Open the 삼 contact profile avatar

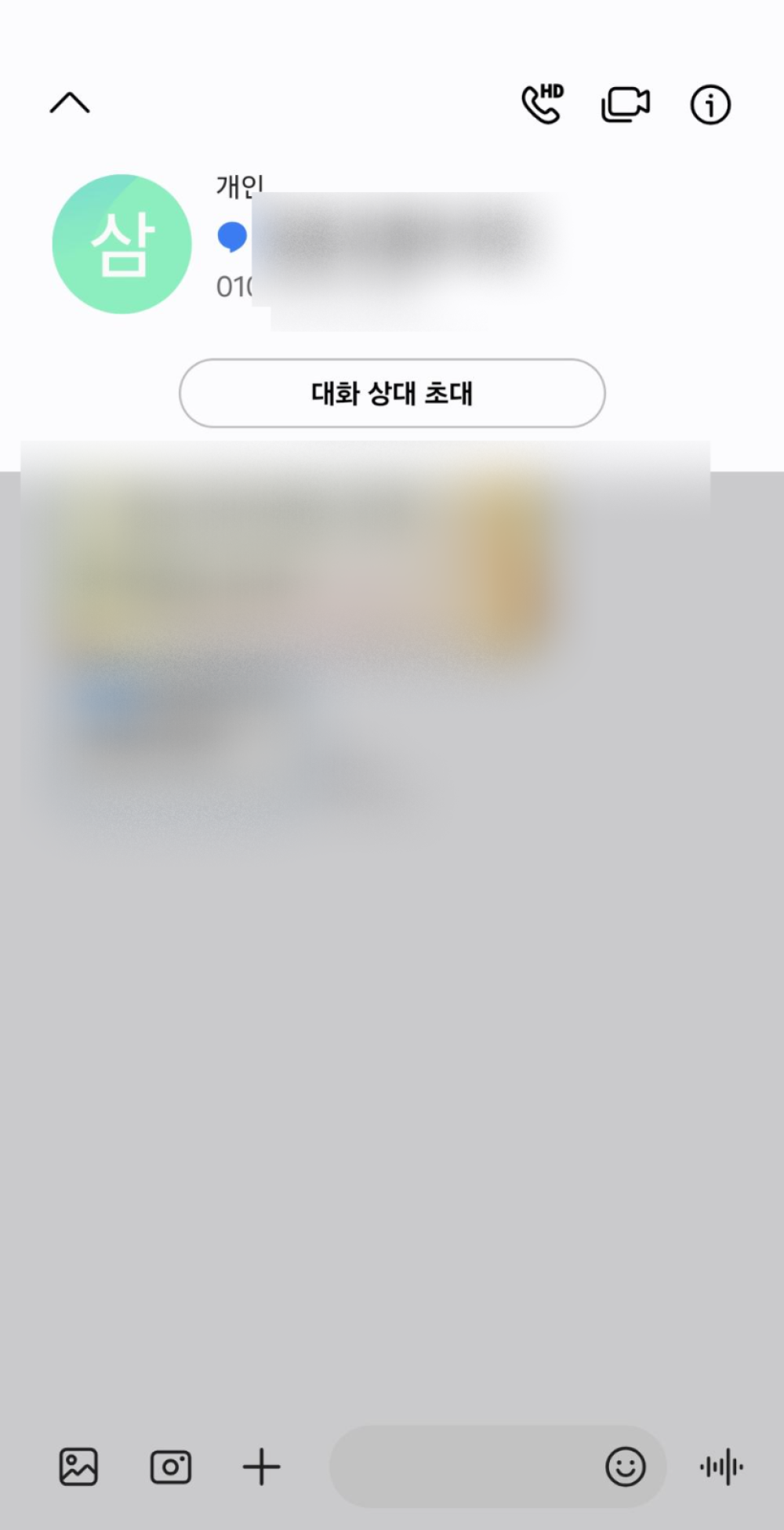tap(122, 244)
